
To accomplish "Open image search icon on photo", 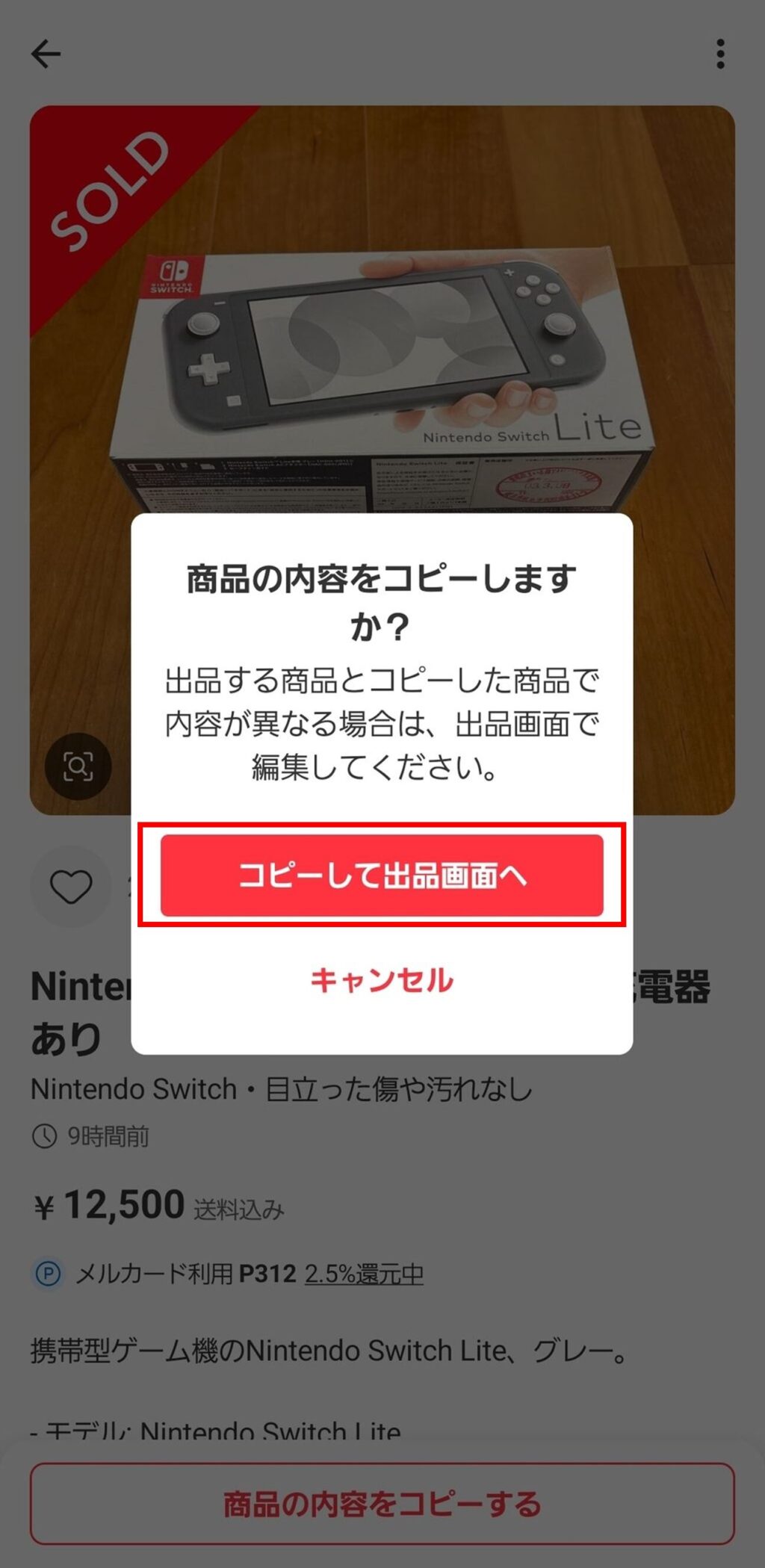I will click(78, 766).
